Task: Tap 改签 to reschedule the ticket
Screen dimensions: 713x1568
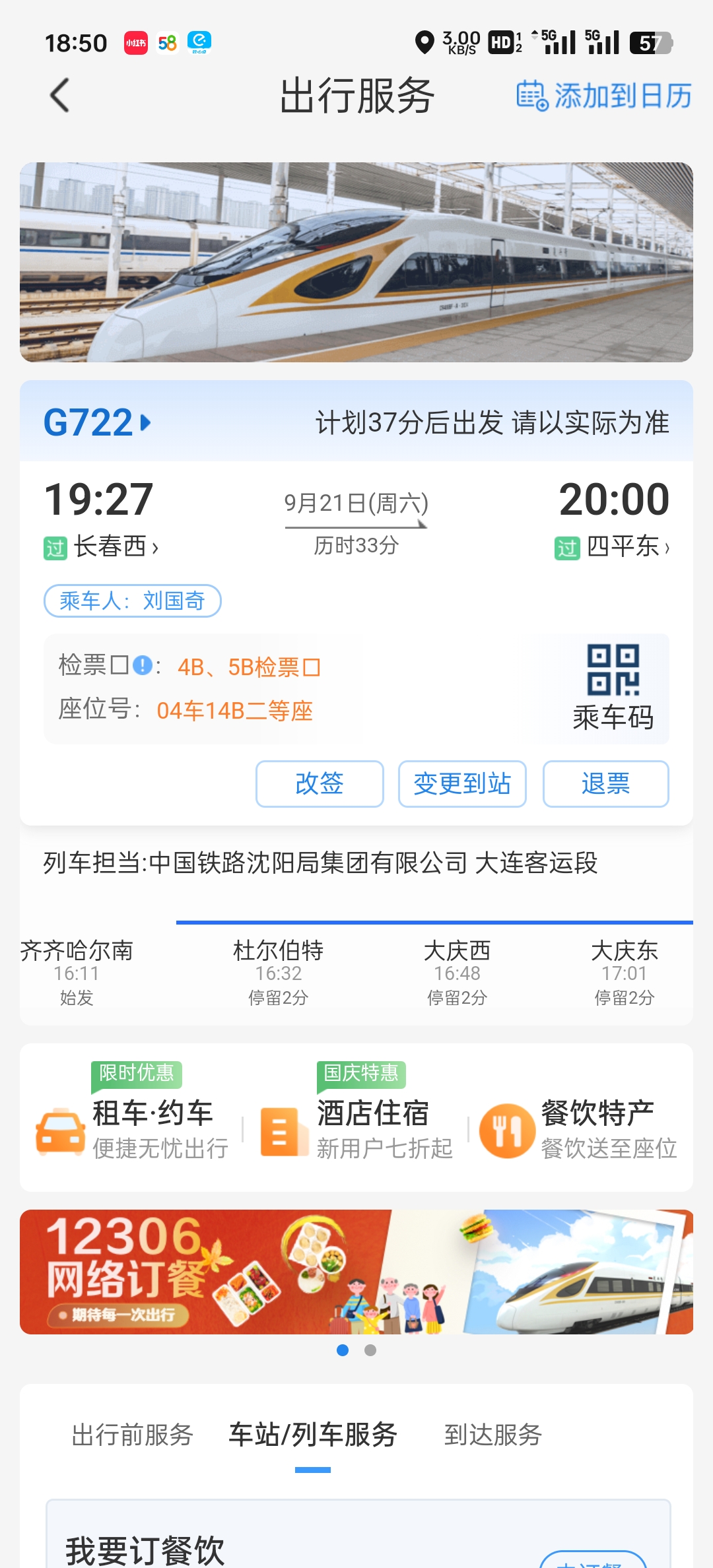Action: click(320, 784)
